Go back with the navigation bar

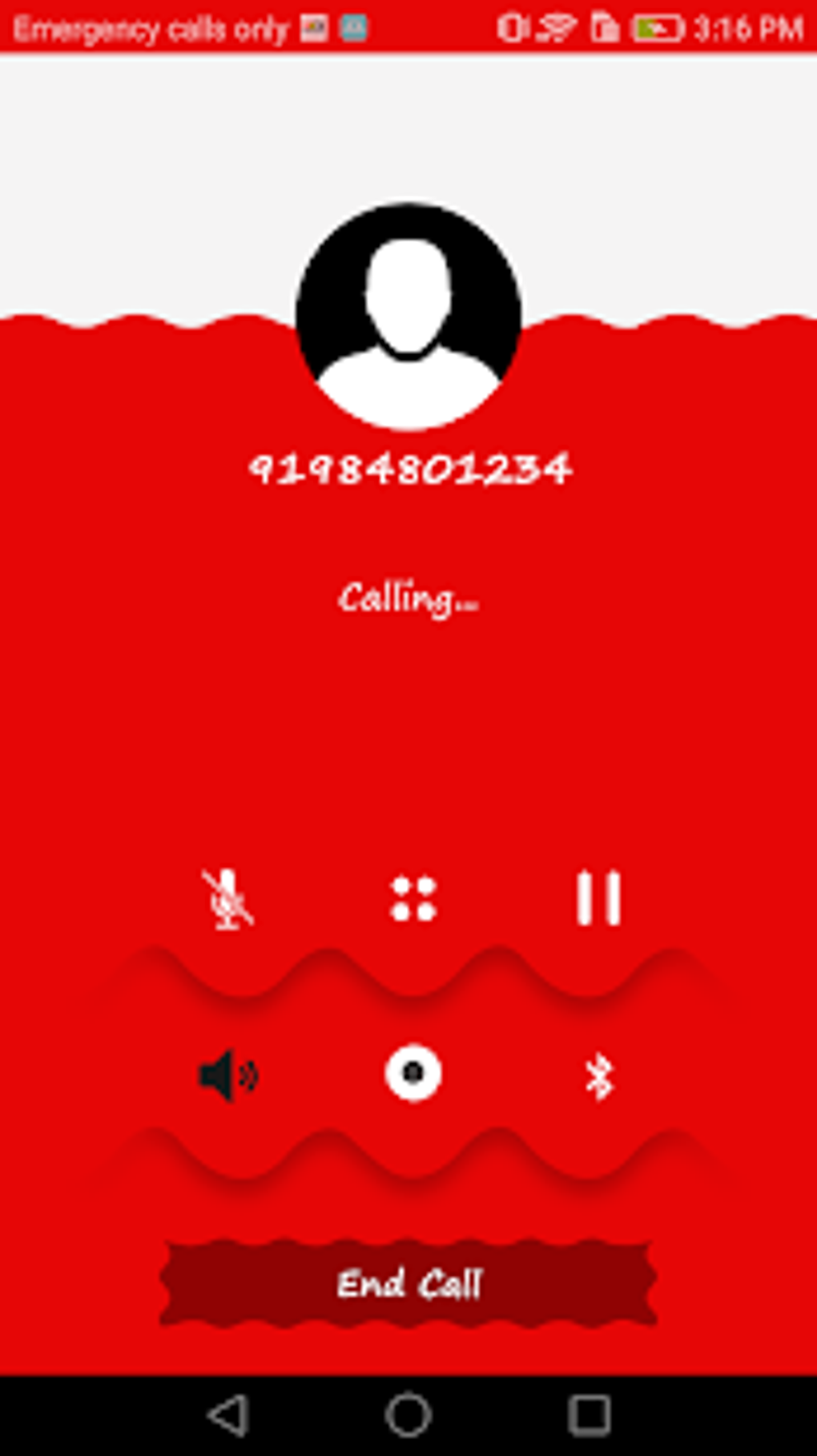pos(227,1415)
